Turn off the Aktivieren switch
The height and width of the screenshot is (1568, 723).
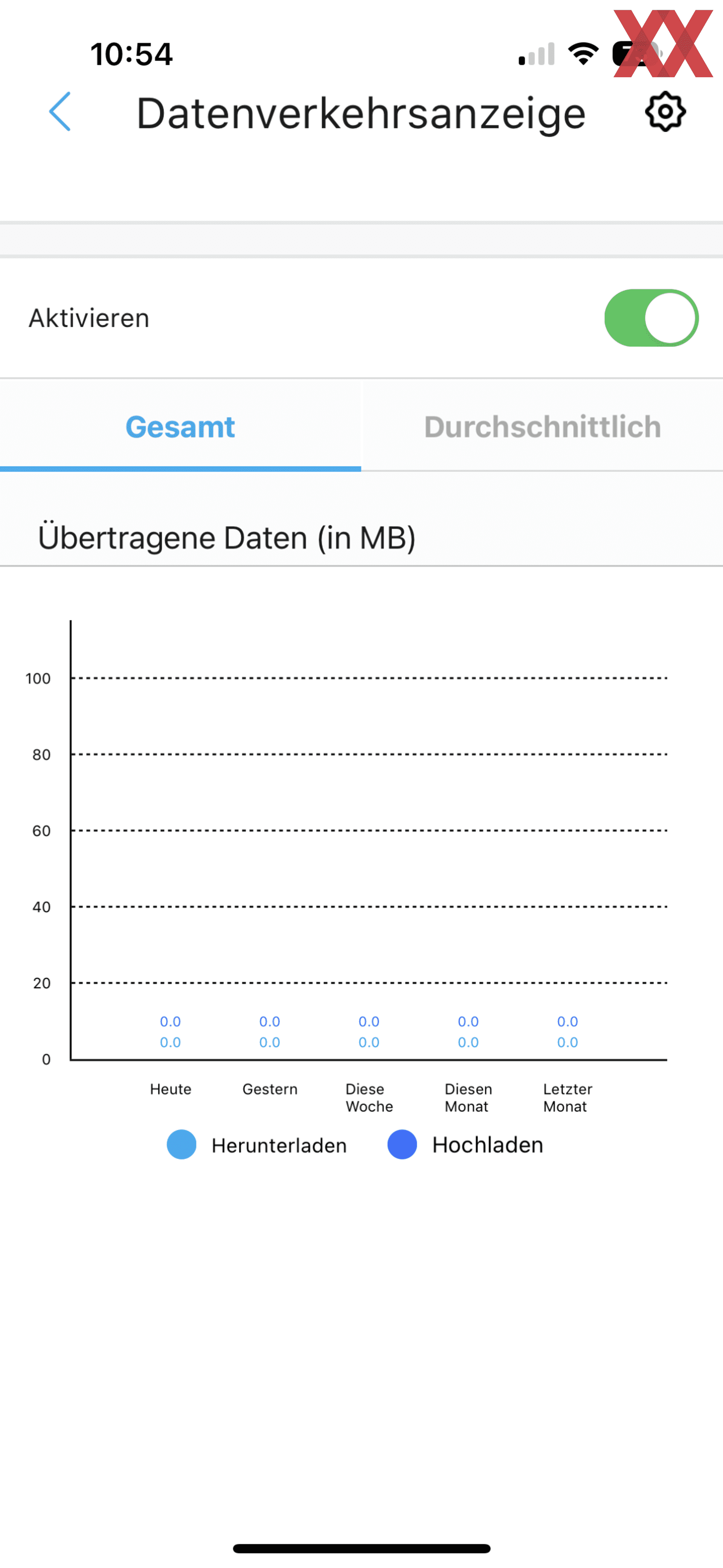(651, 318)
